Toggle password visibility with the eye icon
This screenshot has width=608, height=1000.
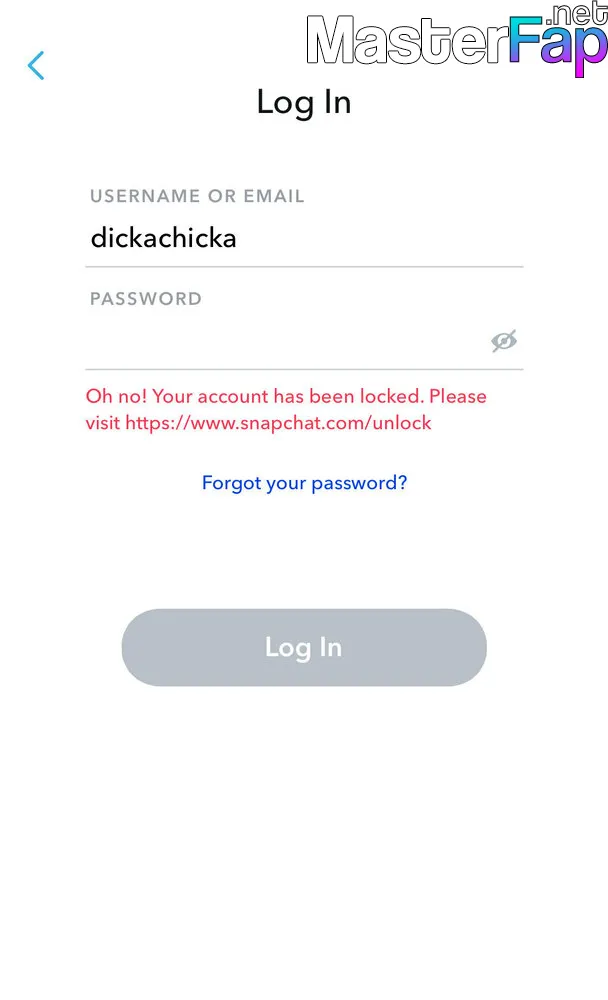pyautogui.click(x=504, y=341)
